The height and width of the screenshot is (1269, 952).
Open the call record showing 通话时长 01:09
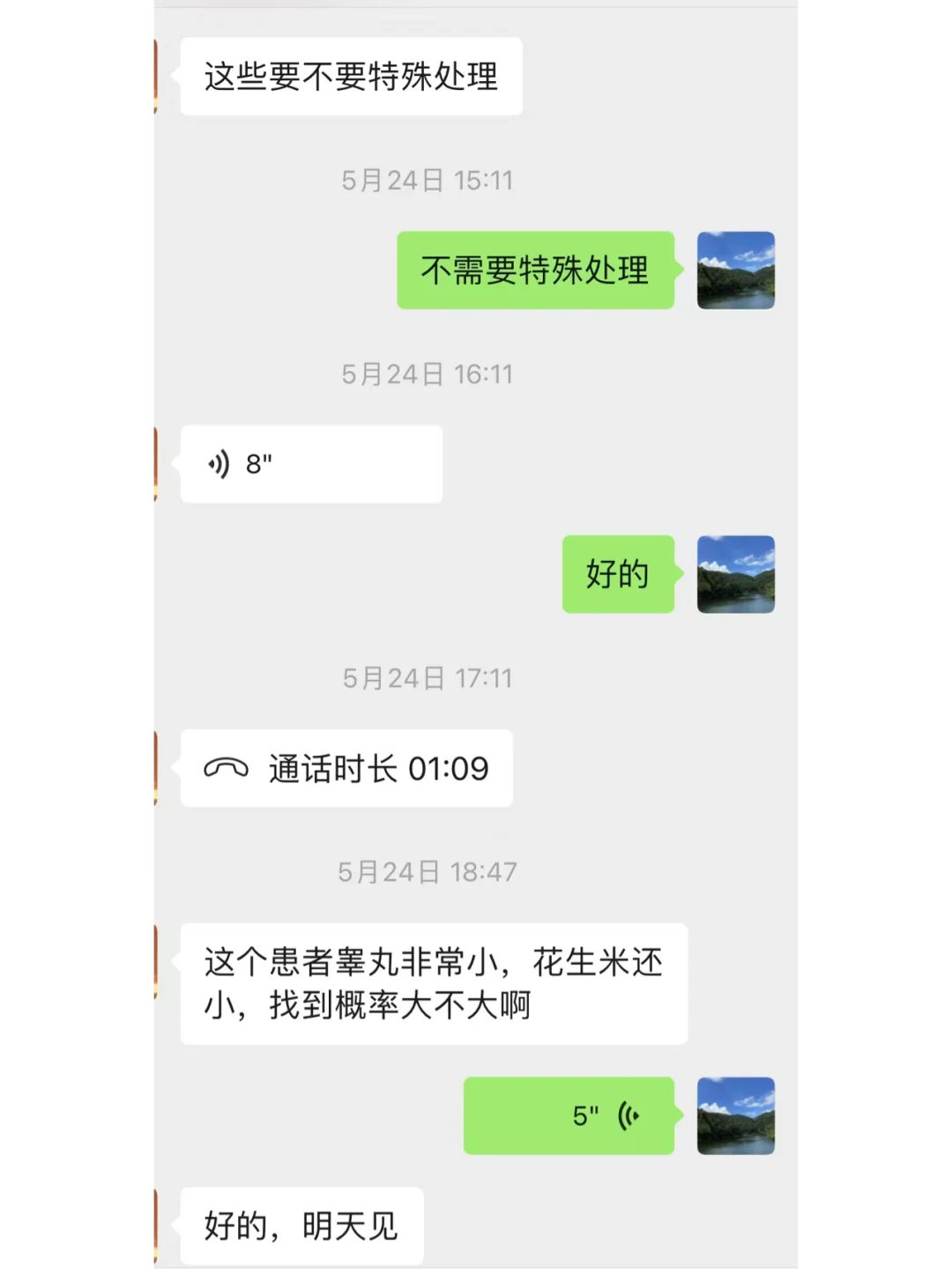[x=346, y=768]
